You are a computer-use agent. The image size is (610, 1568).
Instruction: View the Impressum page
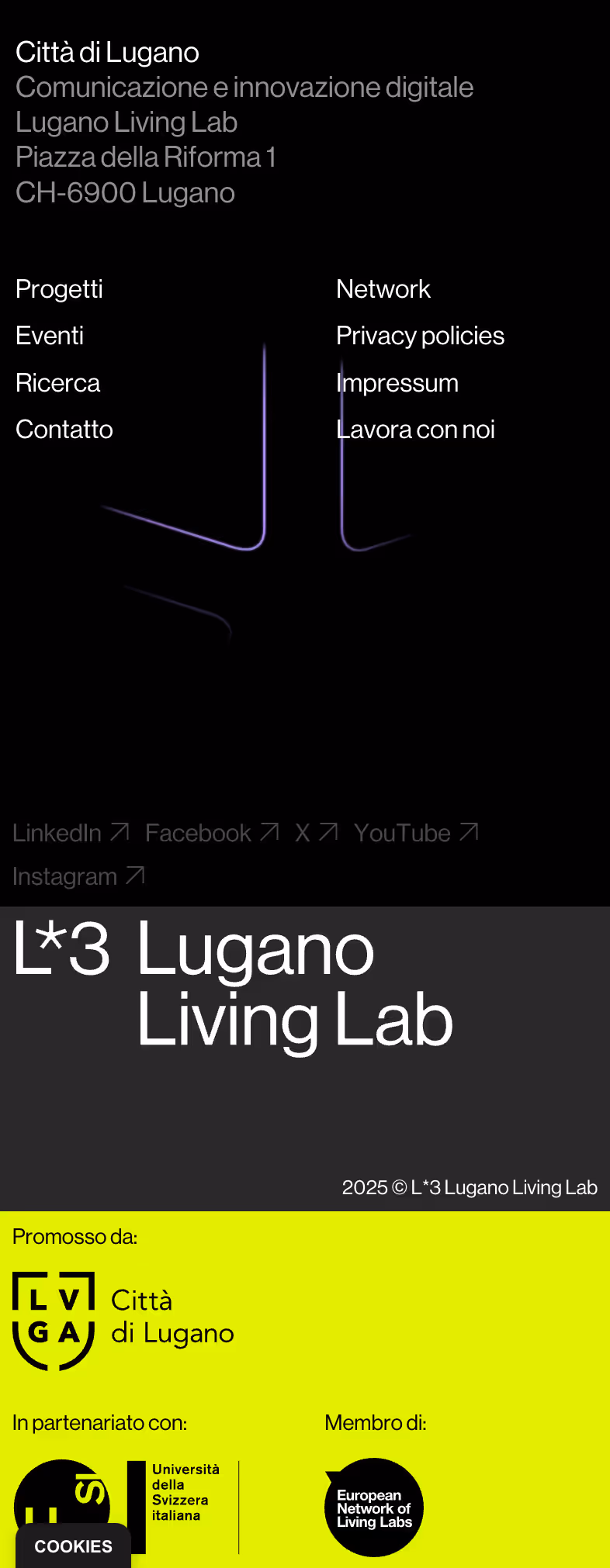(x=397, y=383)
